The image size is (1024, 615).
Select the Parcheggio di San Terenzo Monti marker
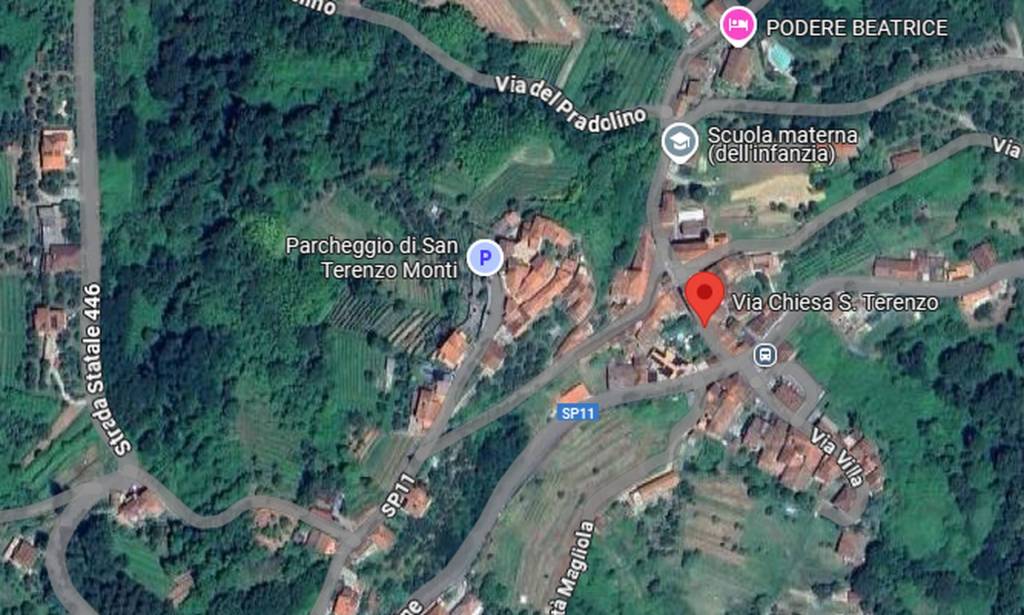tap(485, 259)
